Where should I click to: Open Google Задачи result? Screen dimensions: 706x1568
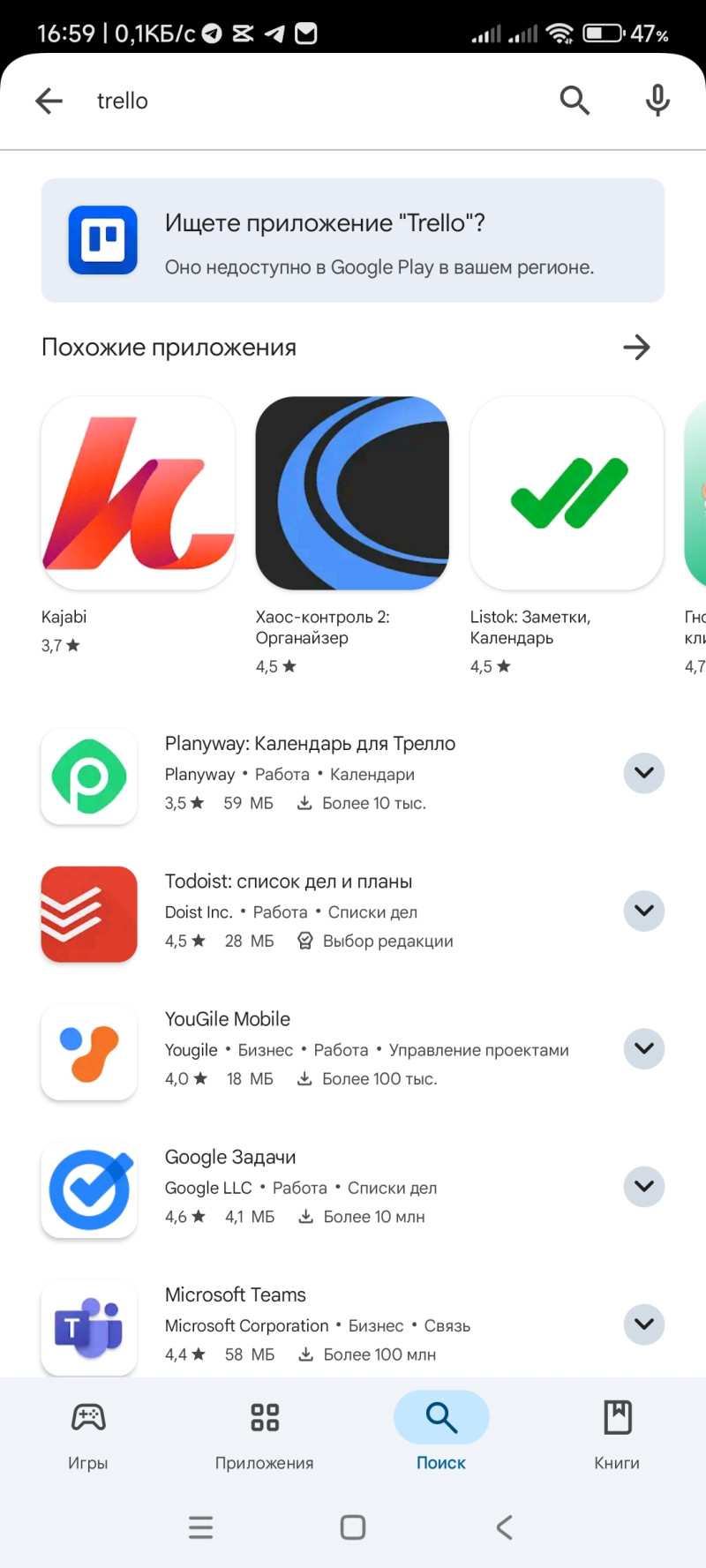click(x=230, y=1158)
